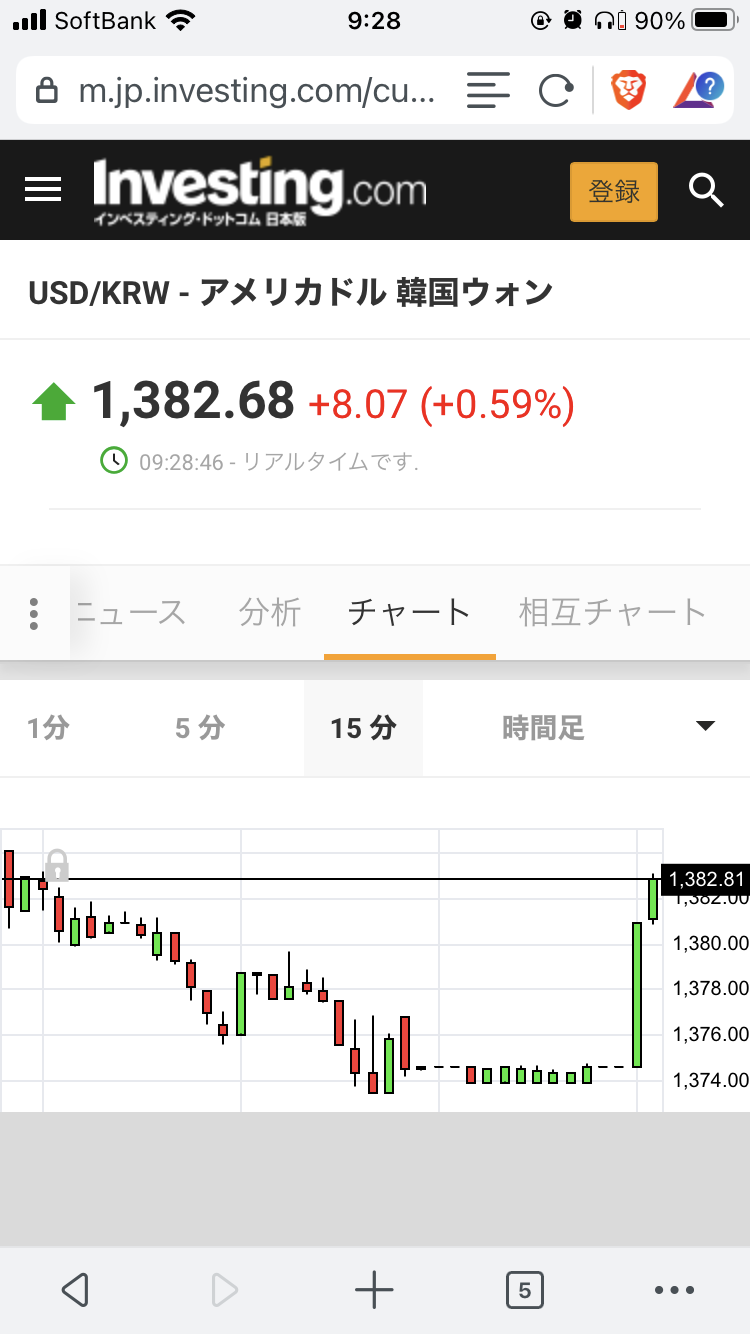
Task: Open Brave Shields lion icon
Action: coord(628,91)
